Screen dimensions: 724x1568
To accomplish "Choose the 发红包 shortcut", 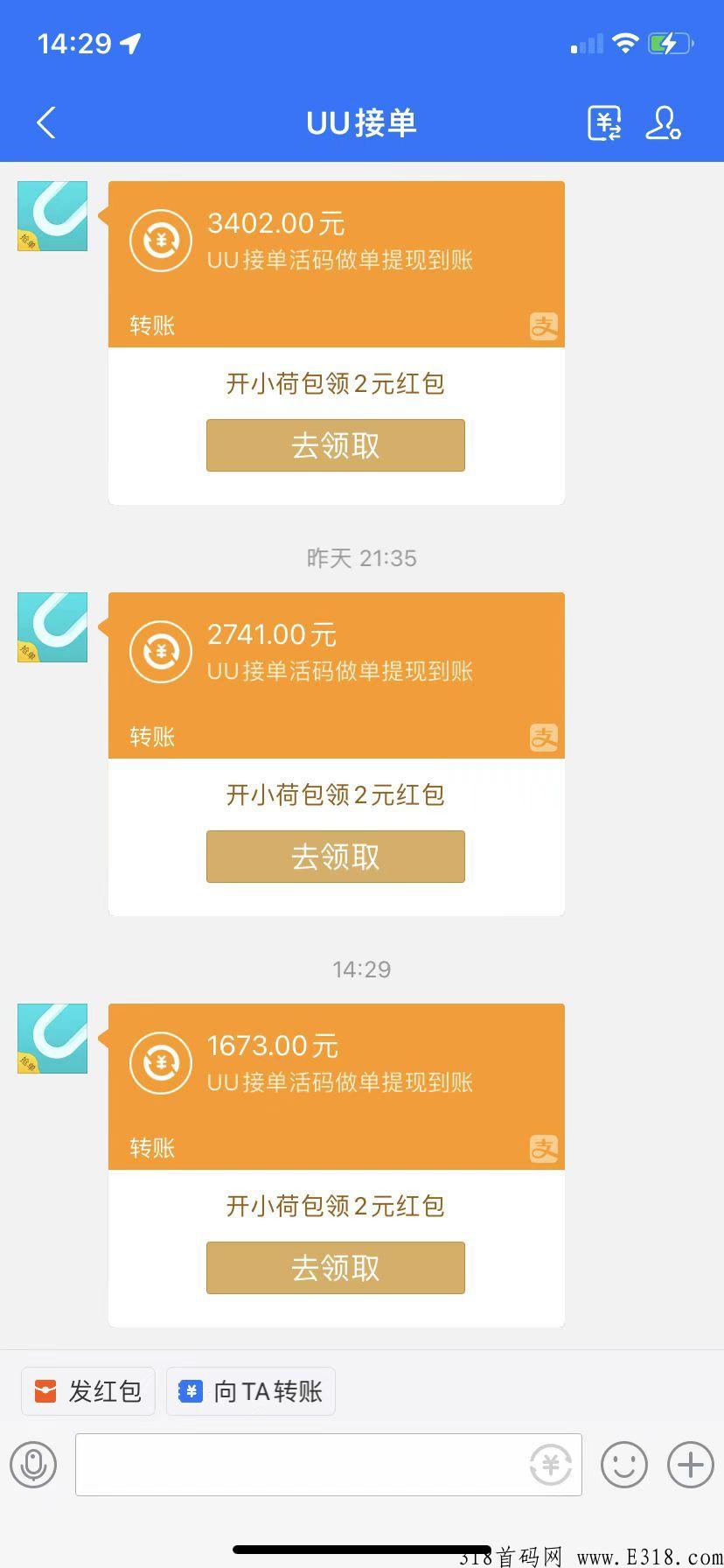I will tap(88, 1391).
